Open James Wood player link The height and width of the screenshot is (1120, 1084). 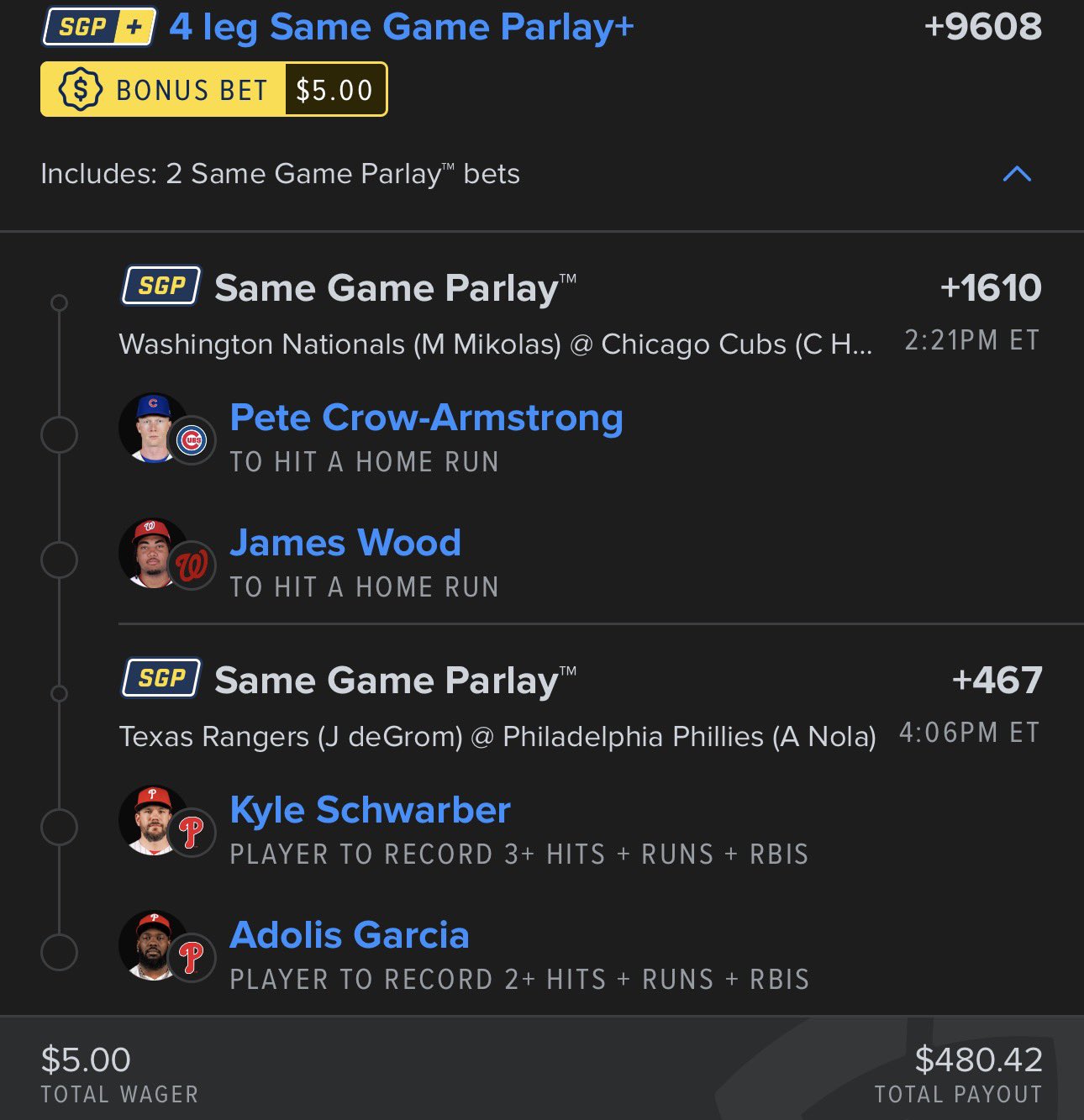pos(345,543)
